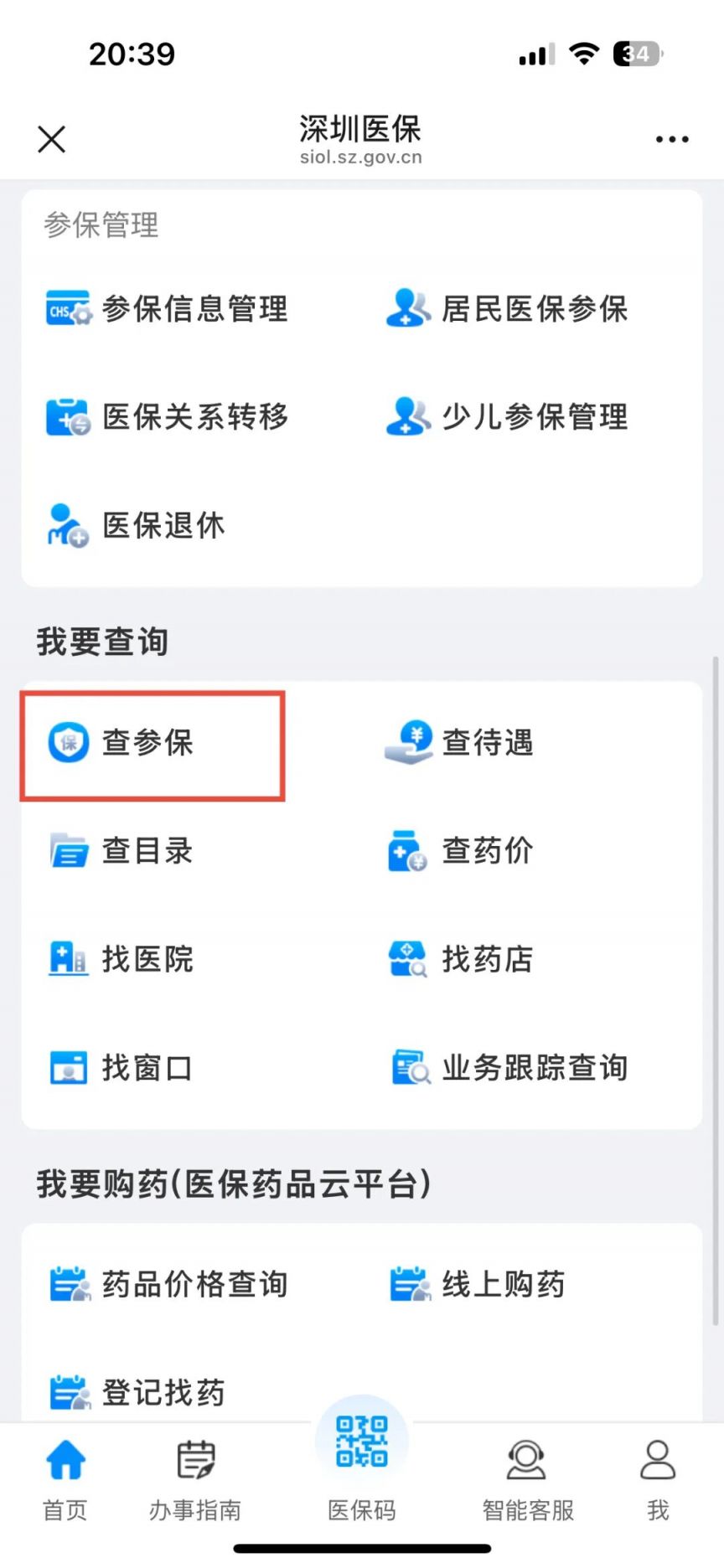Find pharmacies with 找药店
Image resolution: width=724 pixels, height=1568 pixels.
point(459,959)
